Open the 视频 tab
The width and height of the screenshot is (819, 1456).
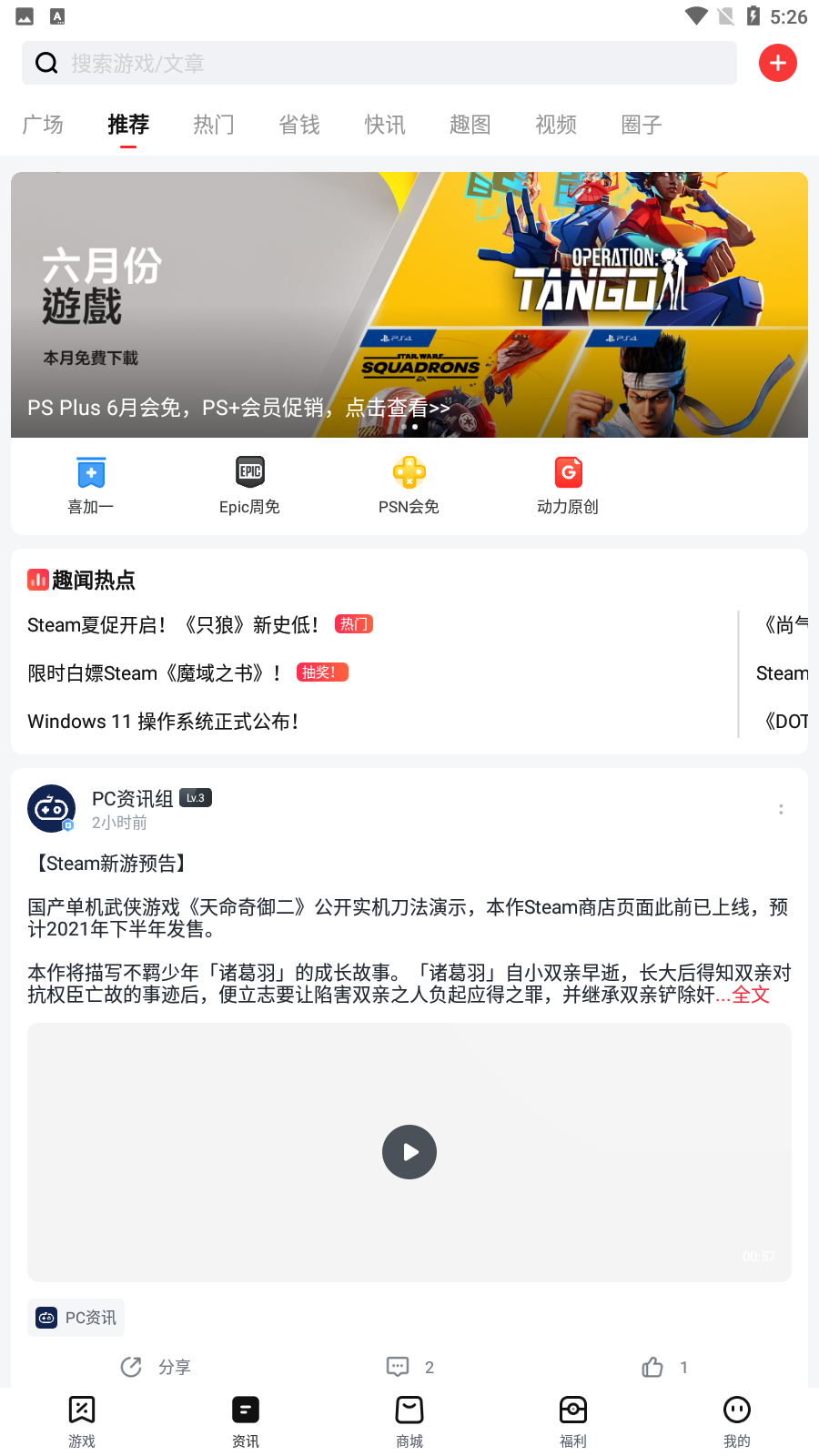point(556,125)
